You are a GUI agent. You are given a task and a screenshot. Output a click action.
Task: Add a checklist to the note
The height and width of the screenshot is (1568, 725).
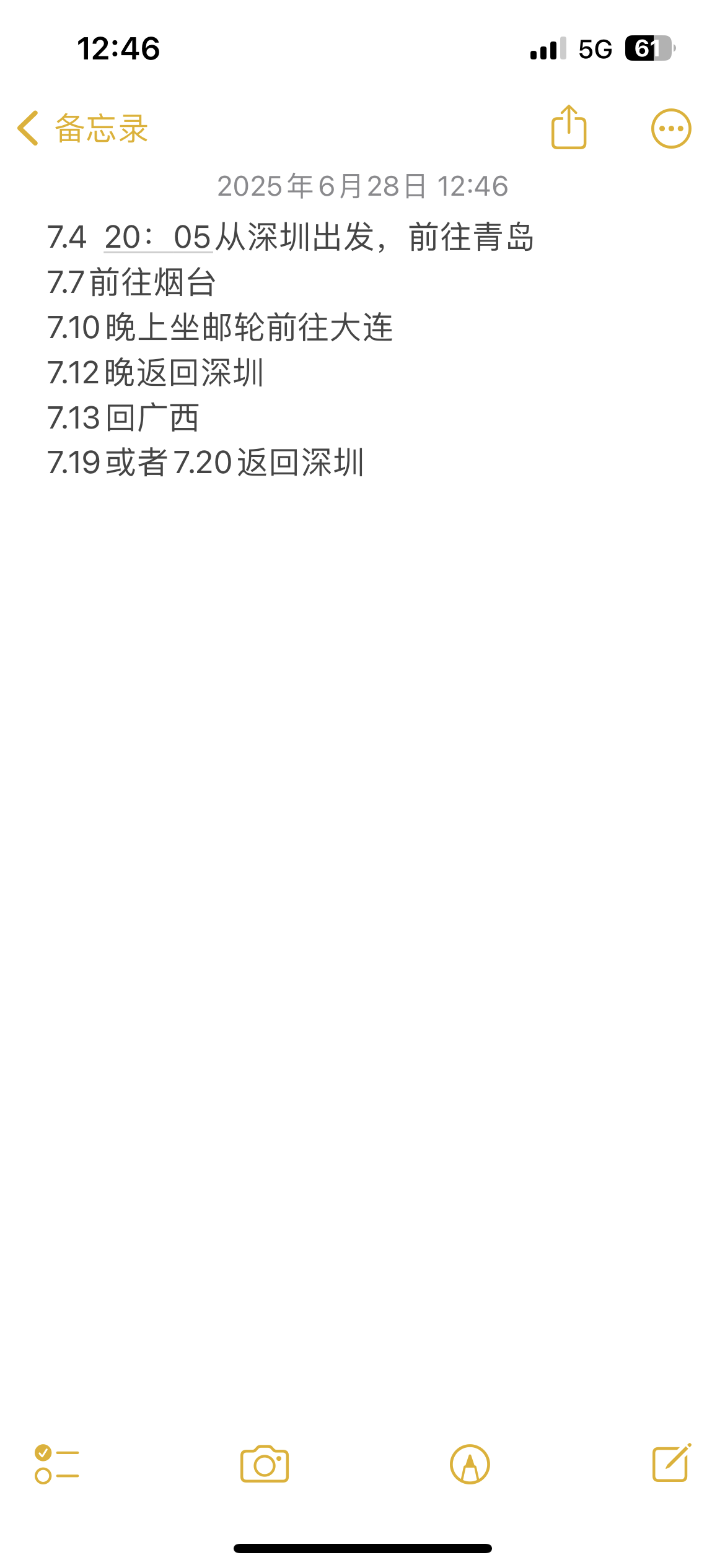click(57, 1464)
